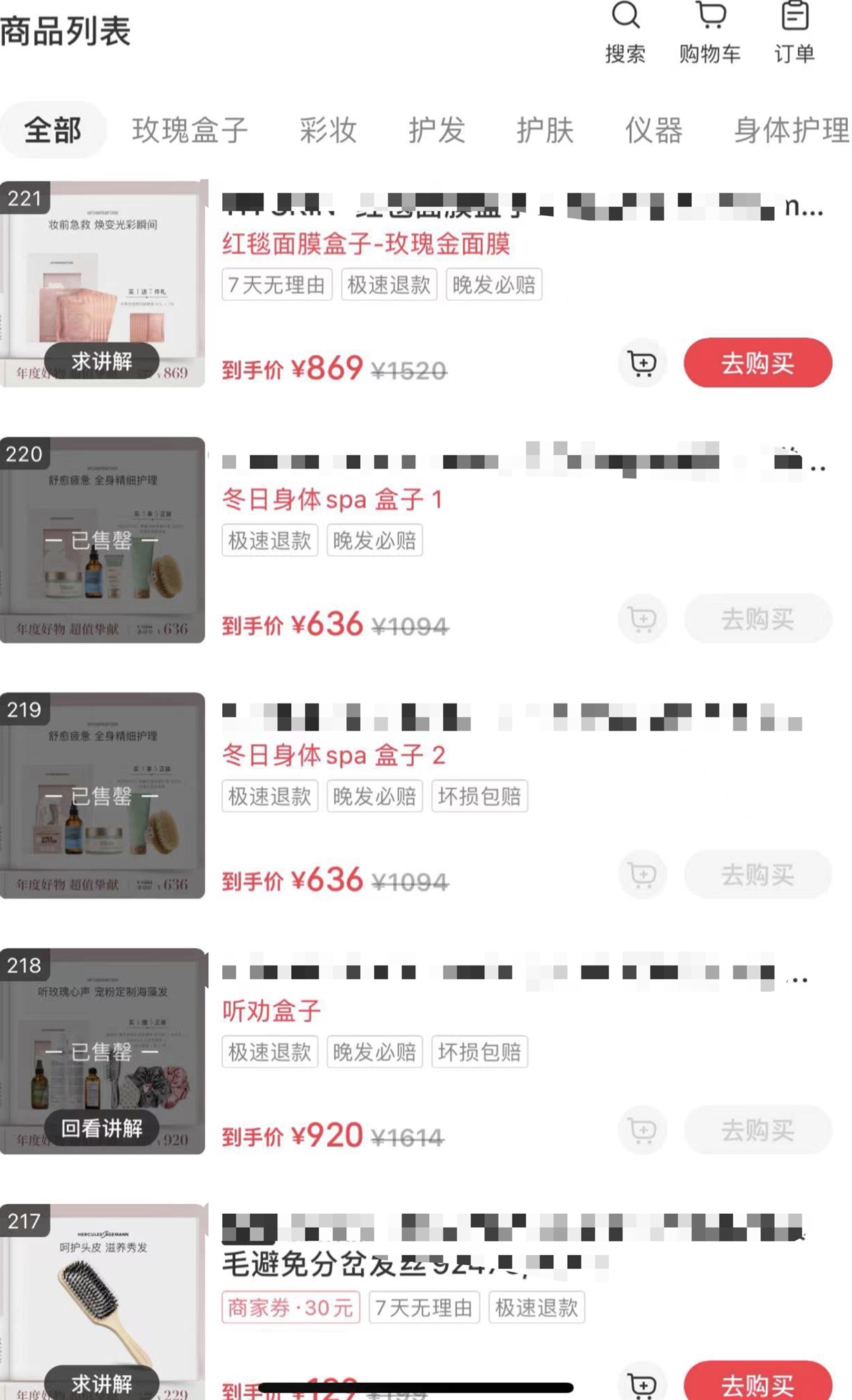This screenshot has height=1400, width=852.
Task: Open the 购物车 shopping cart
Action: click(710, 31)
